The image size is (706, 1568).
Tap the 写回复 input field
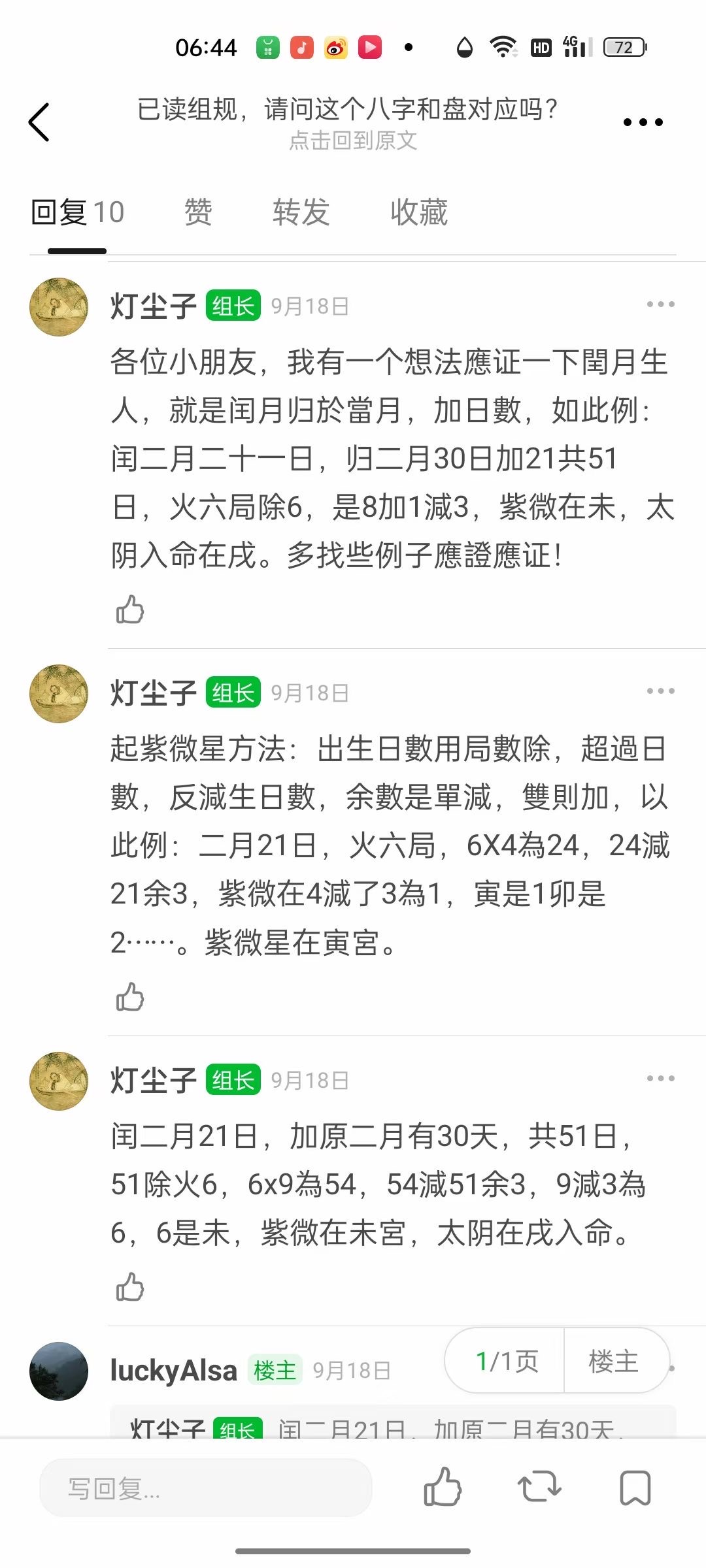pos(206,1489)
